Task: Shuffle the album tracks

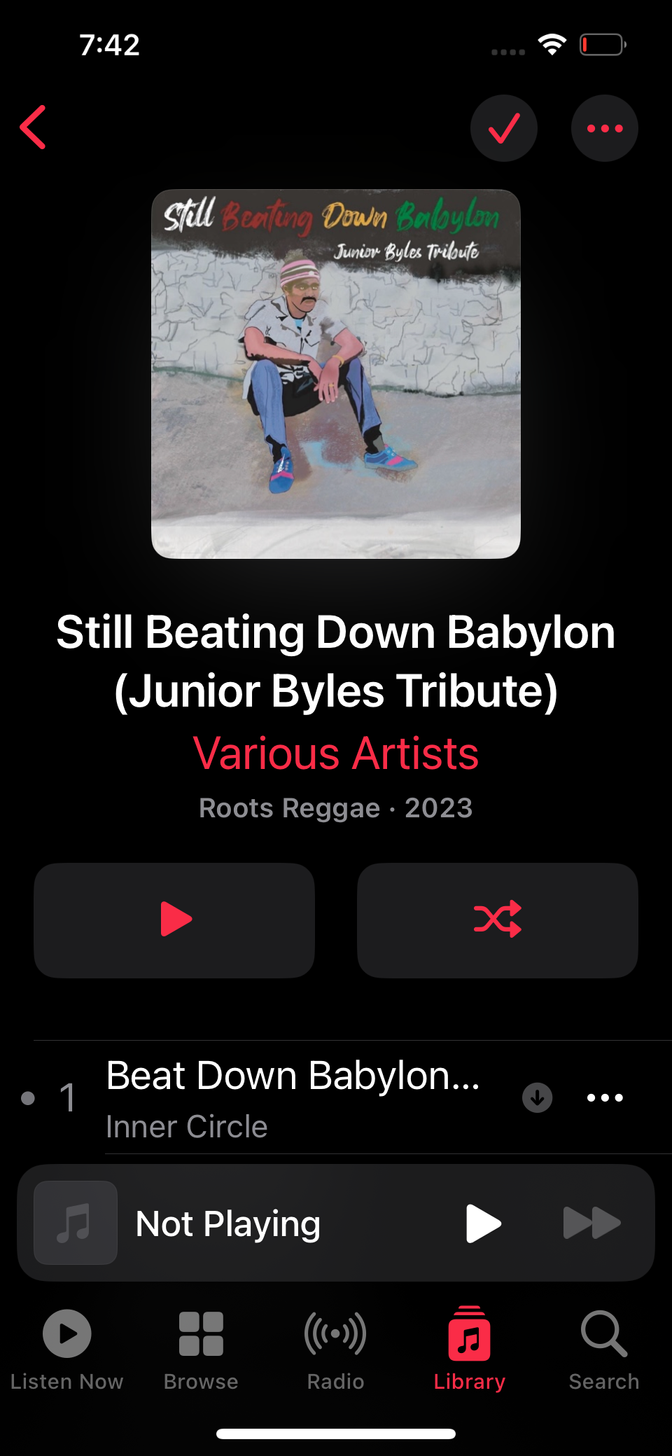Action: click(497, 920)
